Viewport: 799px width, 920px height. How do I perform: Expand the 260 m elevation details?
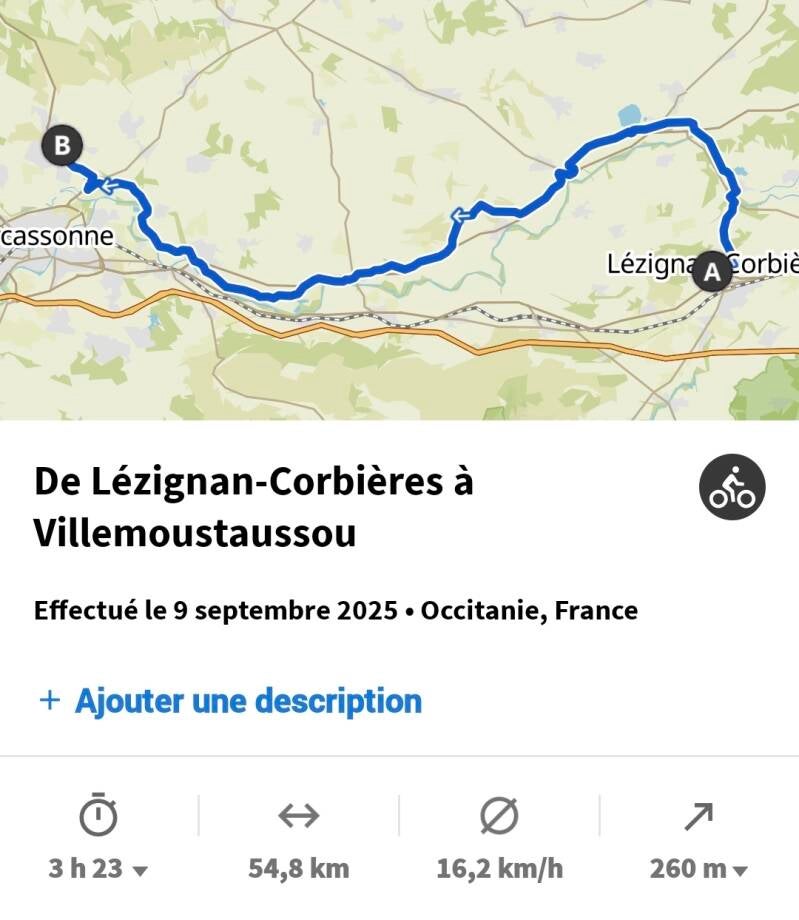698,868
